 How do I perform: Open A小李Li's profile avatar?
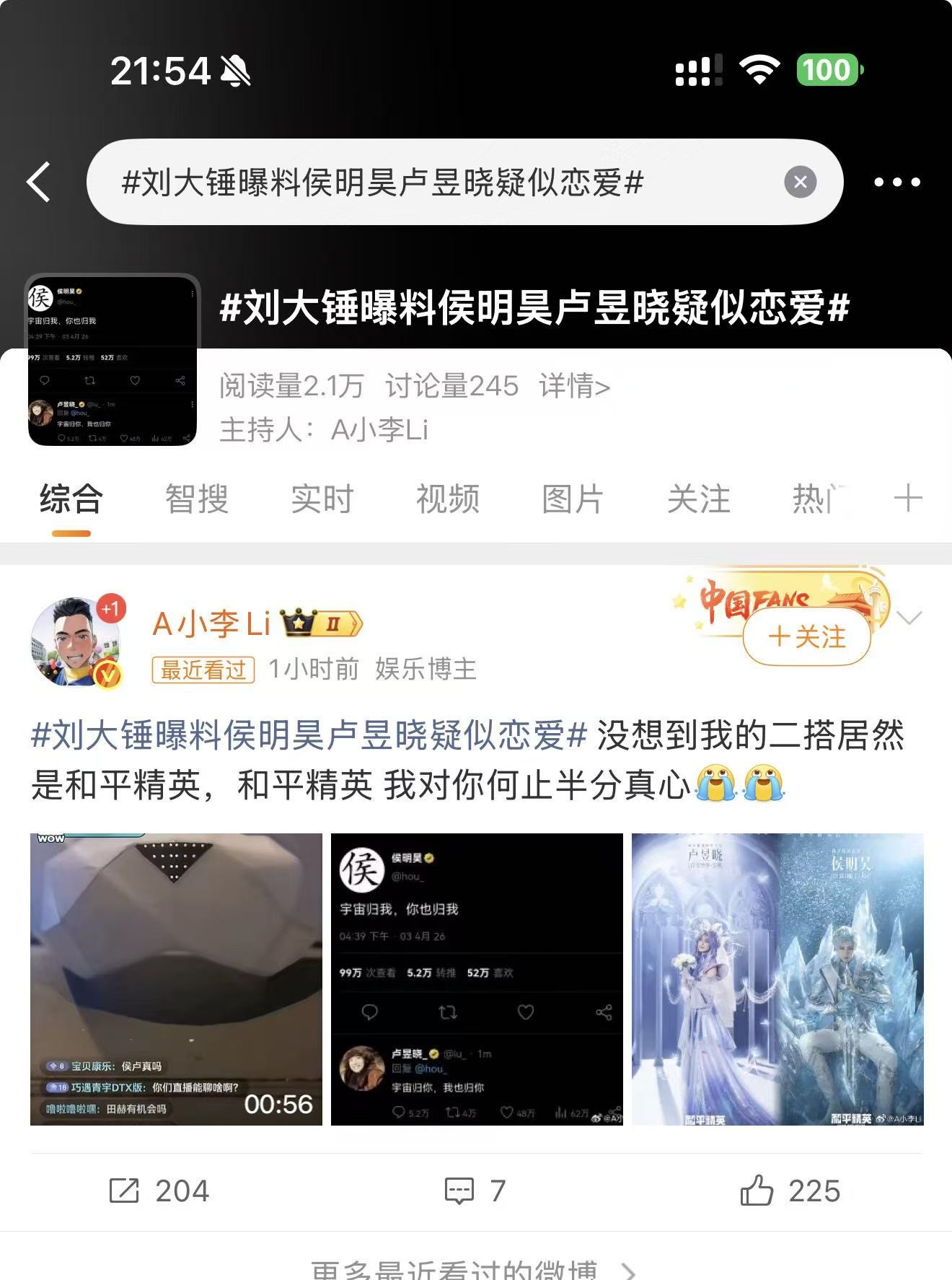coord(76,642)
